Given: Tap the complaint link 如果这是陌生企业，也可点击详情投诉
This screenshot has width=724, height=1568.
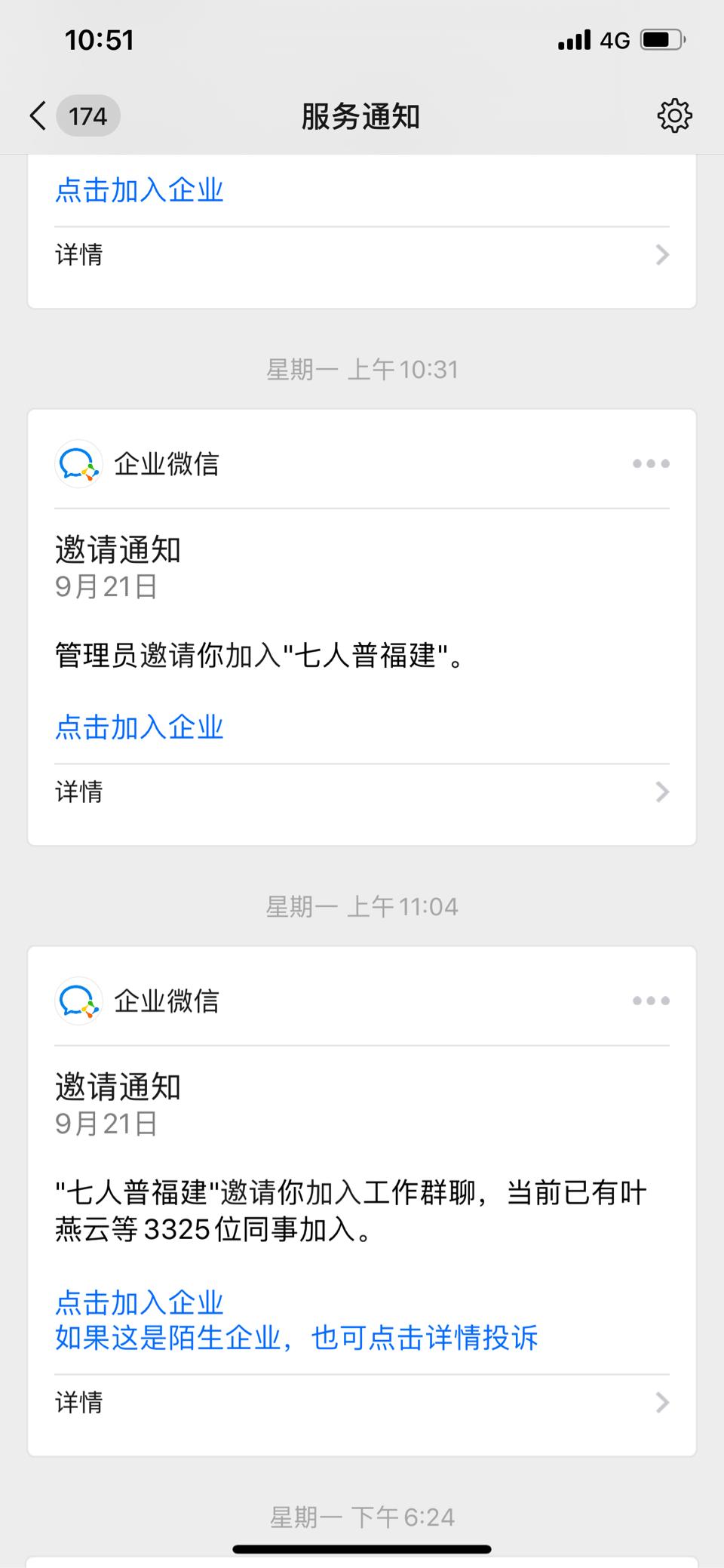Looking at the screenshot, I should (x=296, y=1337).
